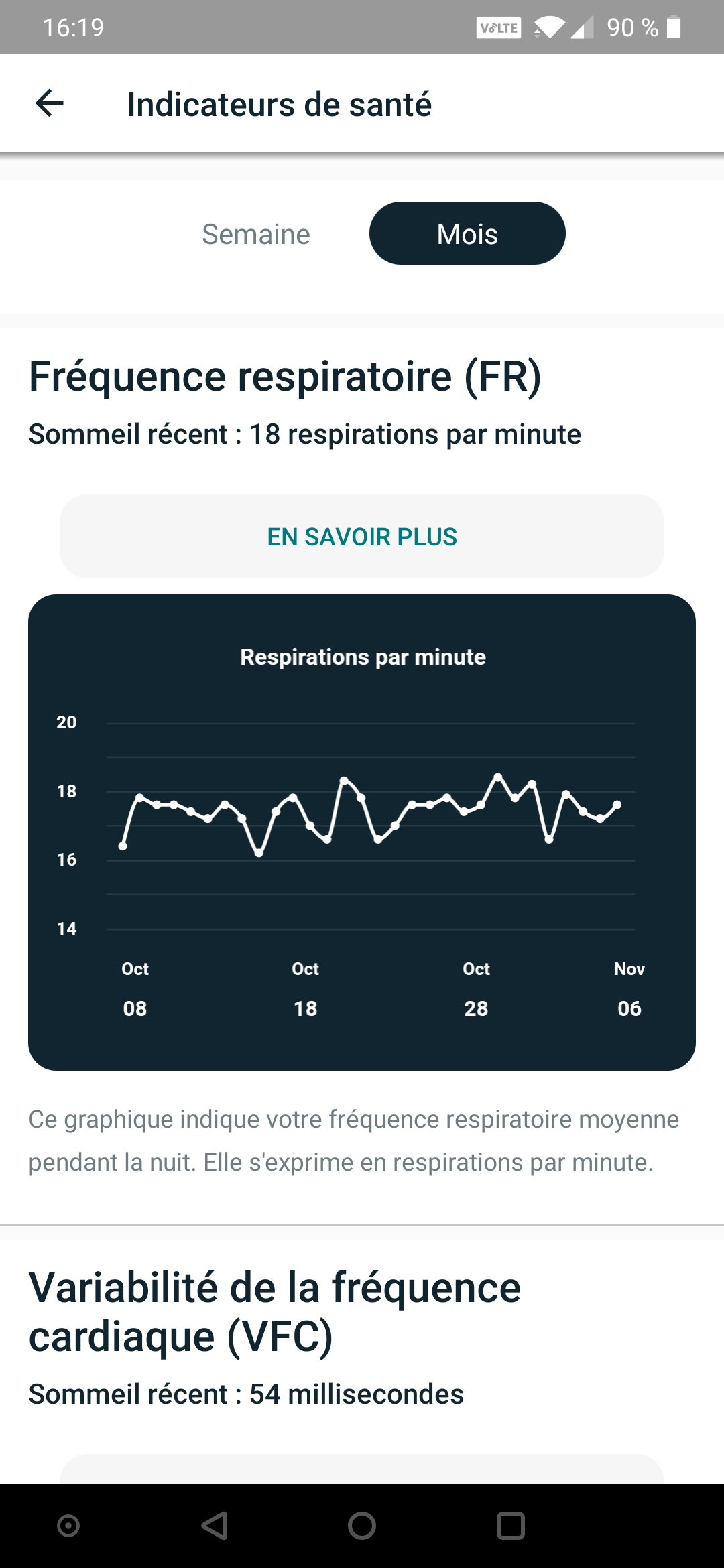Go back from Indicateurs de santé
Viewport: 724px width, 1568px height.
point(50,104)
